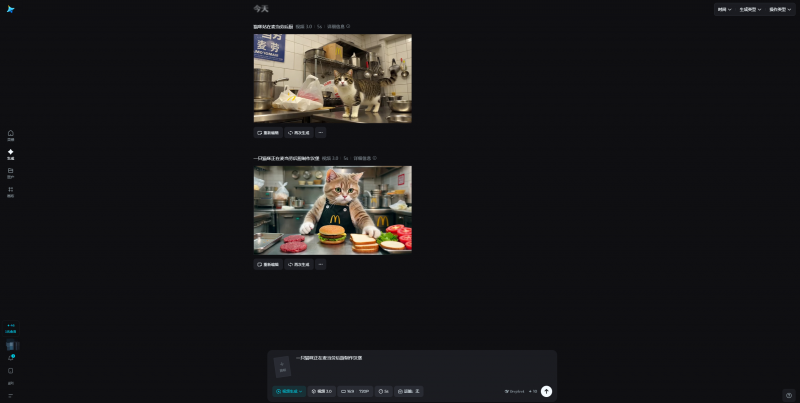Change the 16:9 720P ratio setting
Viewport: 800px width, 403px height.
pos(355,391)
